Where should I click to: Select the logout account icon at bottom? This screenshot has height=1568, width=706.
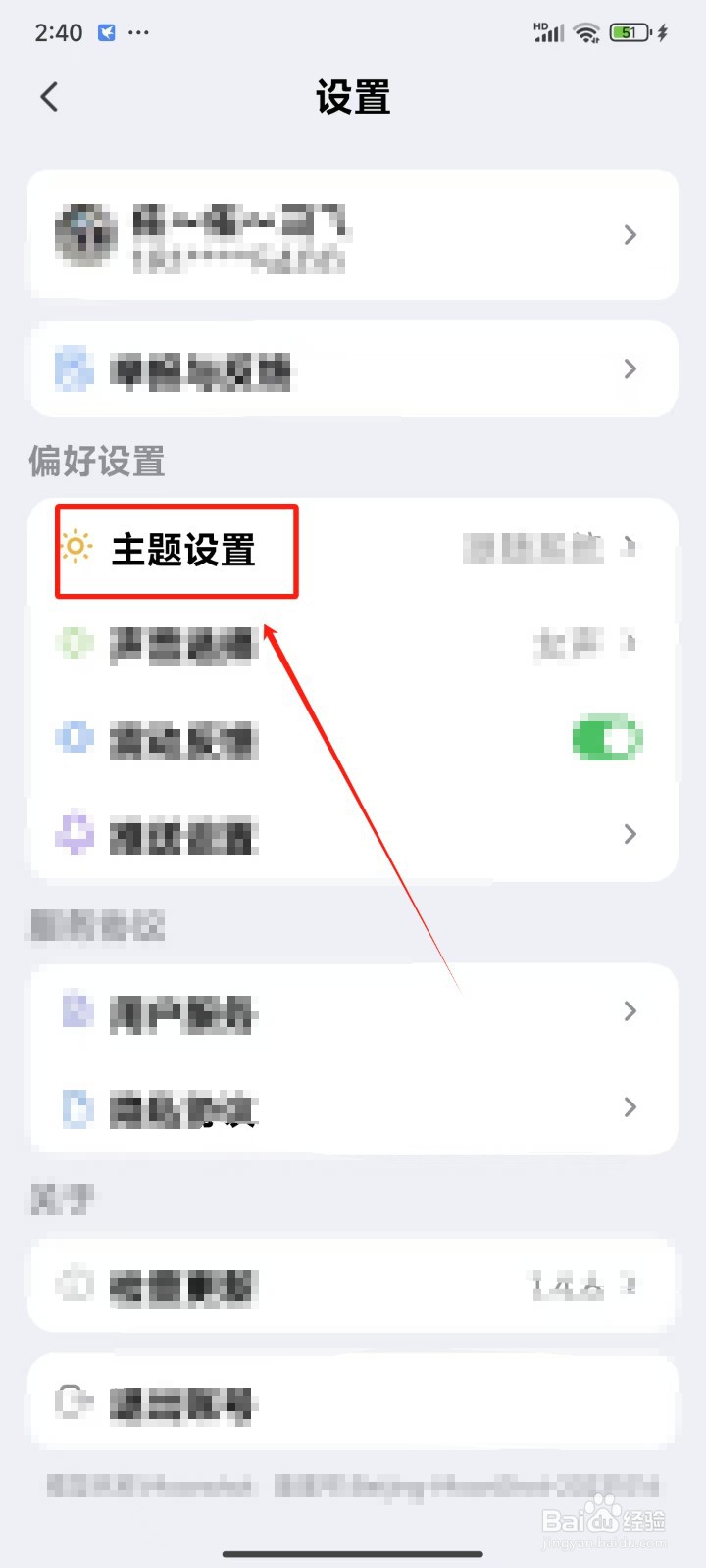(75, 1401)
